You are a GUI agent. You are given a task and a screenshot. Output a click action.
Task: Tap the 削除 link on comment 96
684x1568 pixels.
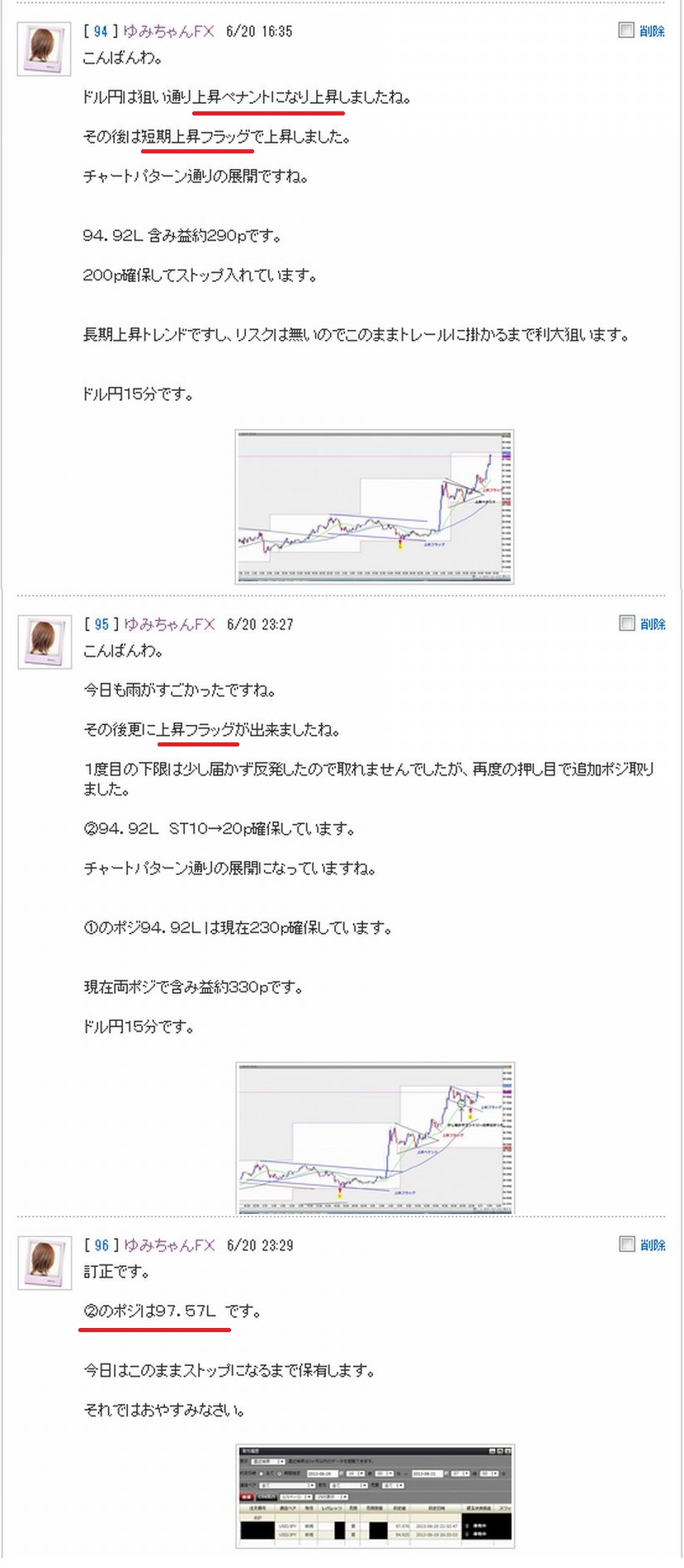pos(653,1245)
